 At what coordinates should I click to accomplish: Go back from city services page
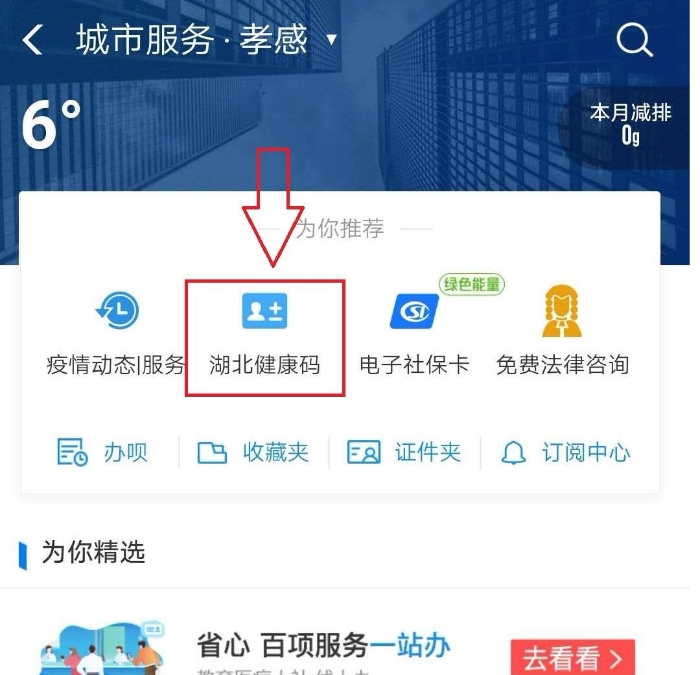pyautogui.click(x=33, y=41)
